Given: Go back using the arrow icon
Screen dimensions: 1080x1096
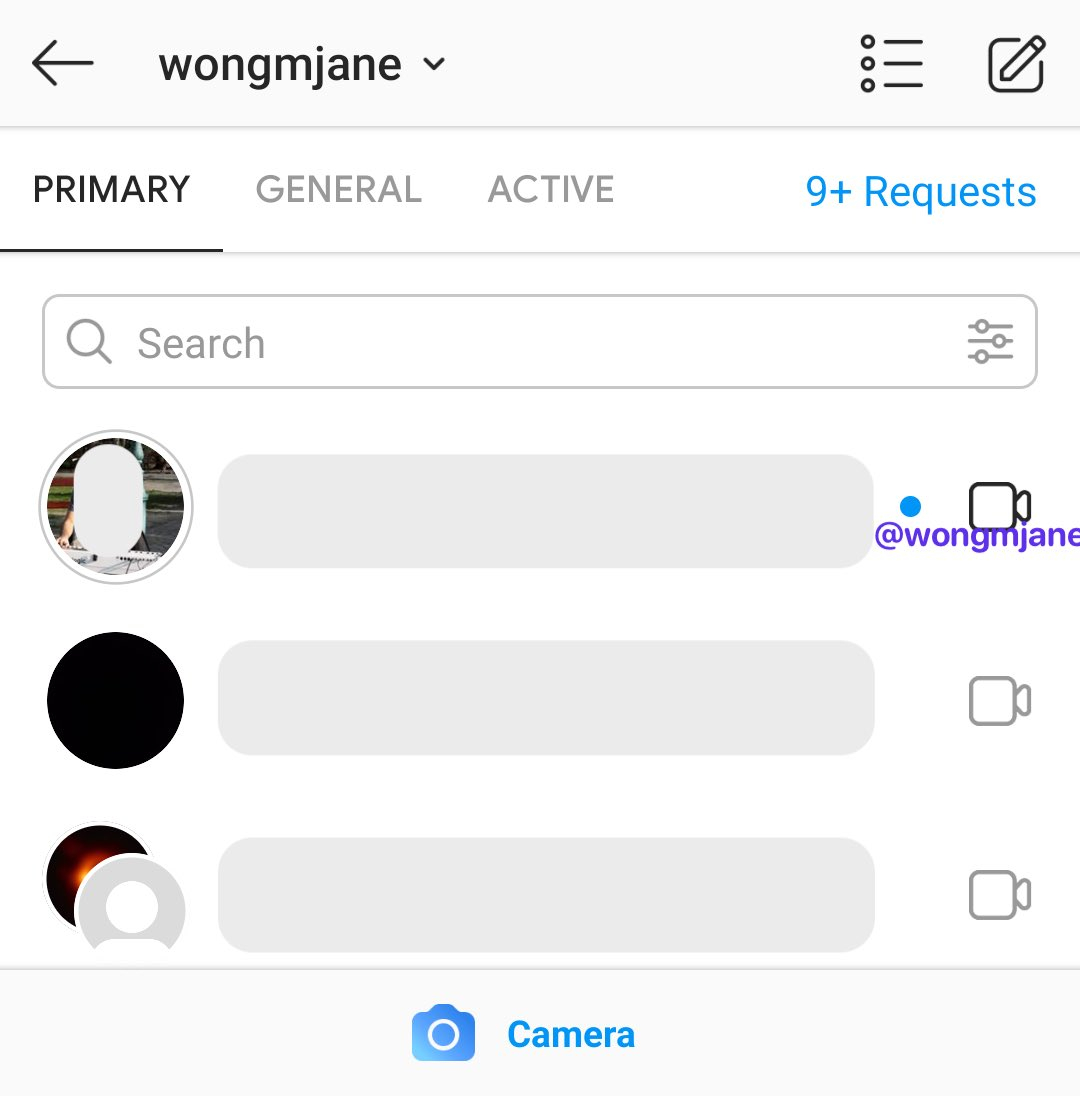Looking at the screenshot, I should click(62, 64).
